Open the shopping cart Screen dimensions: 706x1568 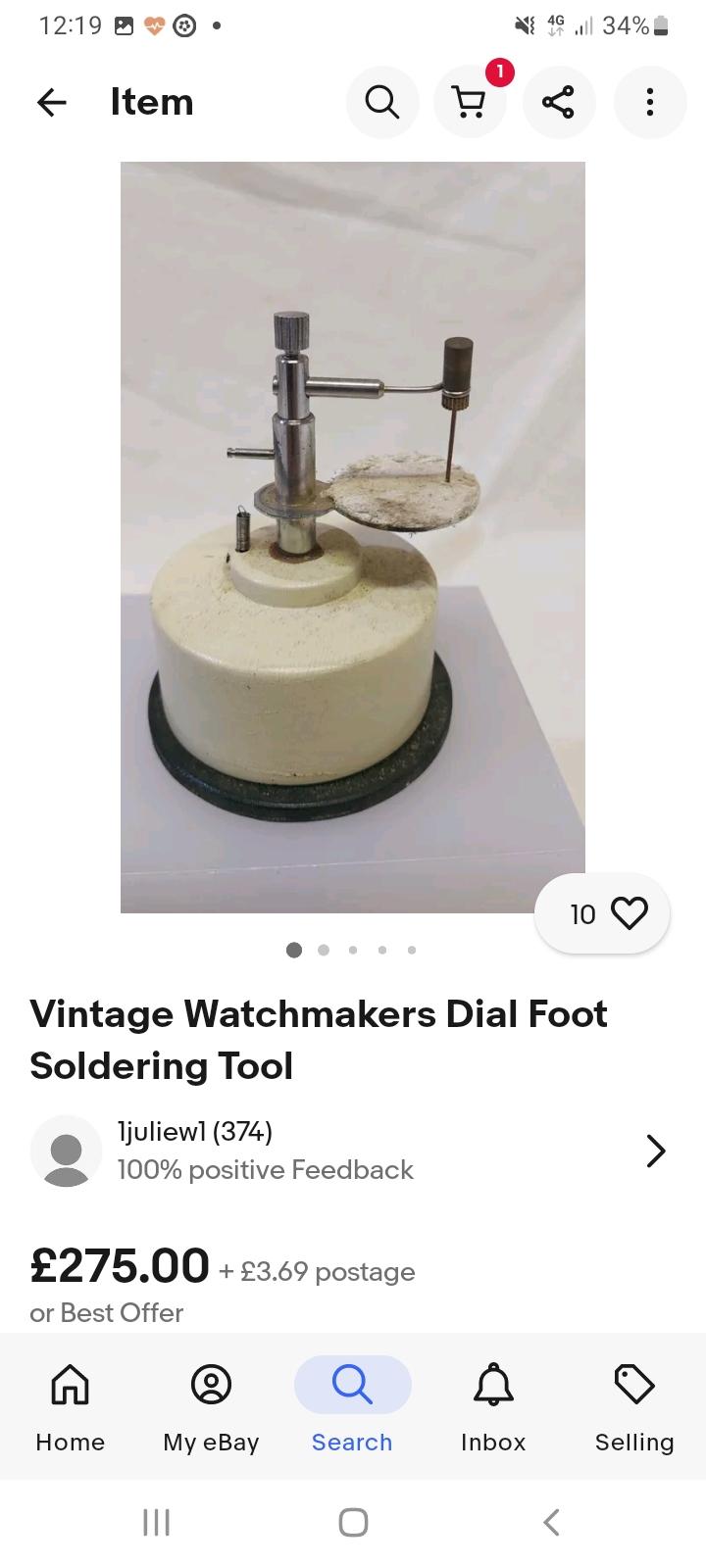pos(471,102)
